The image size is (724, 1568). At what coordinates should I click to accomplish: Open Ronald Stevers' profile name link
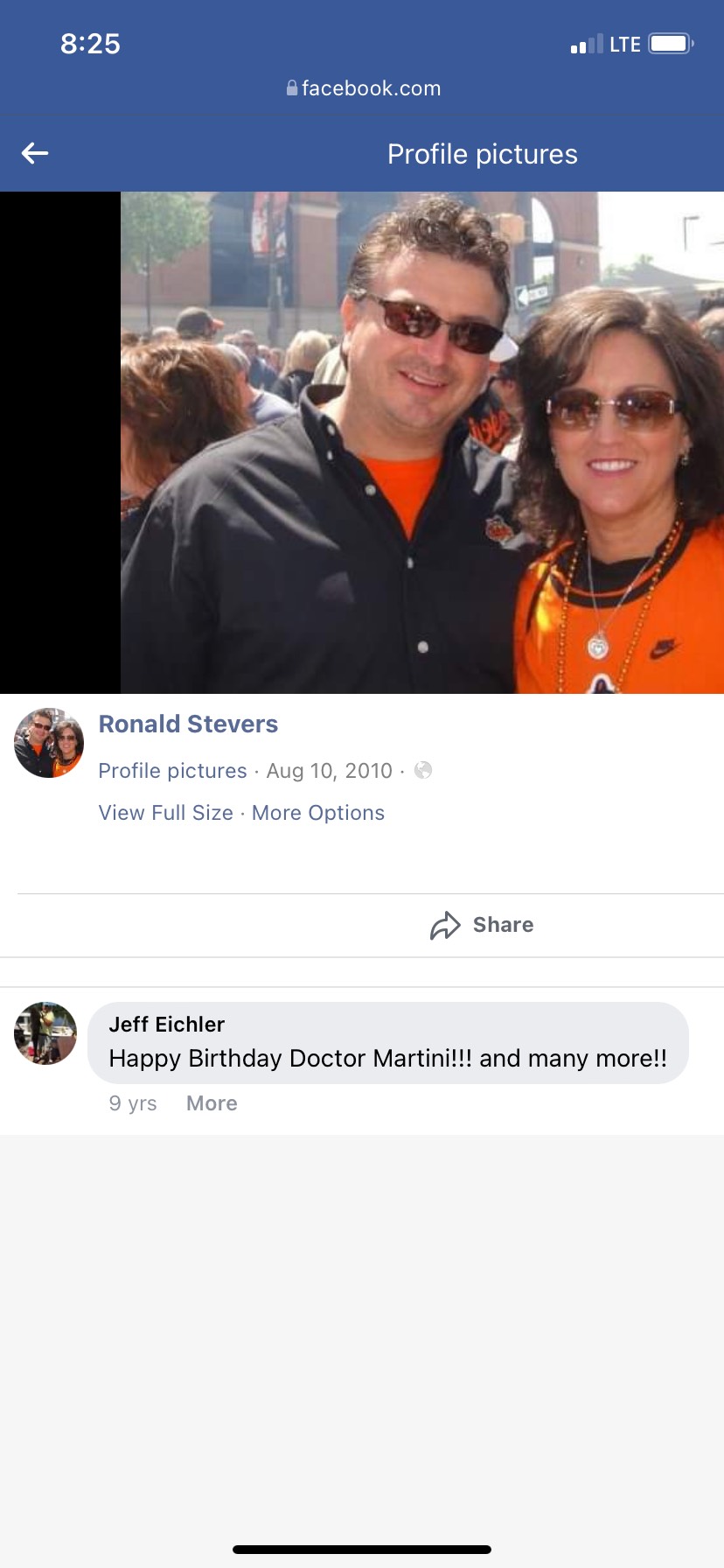(x=188, y=724)
